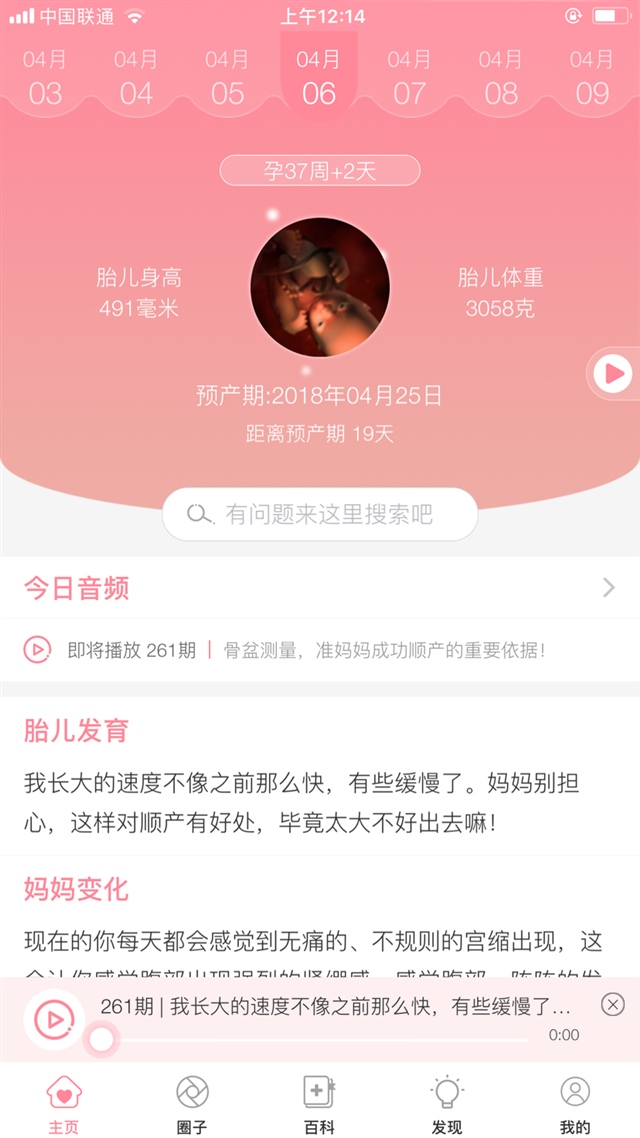
Task: Select the date 04月08
Action: (x=500, y=78)
